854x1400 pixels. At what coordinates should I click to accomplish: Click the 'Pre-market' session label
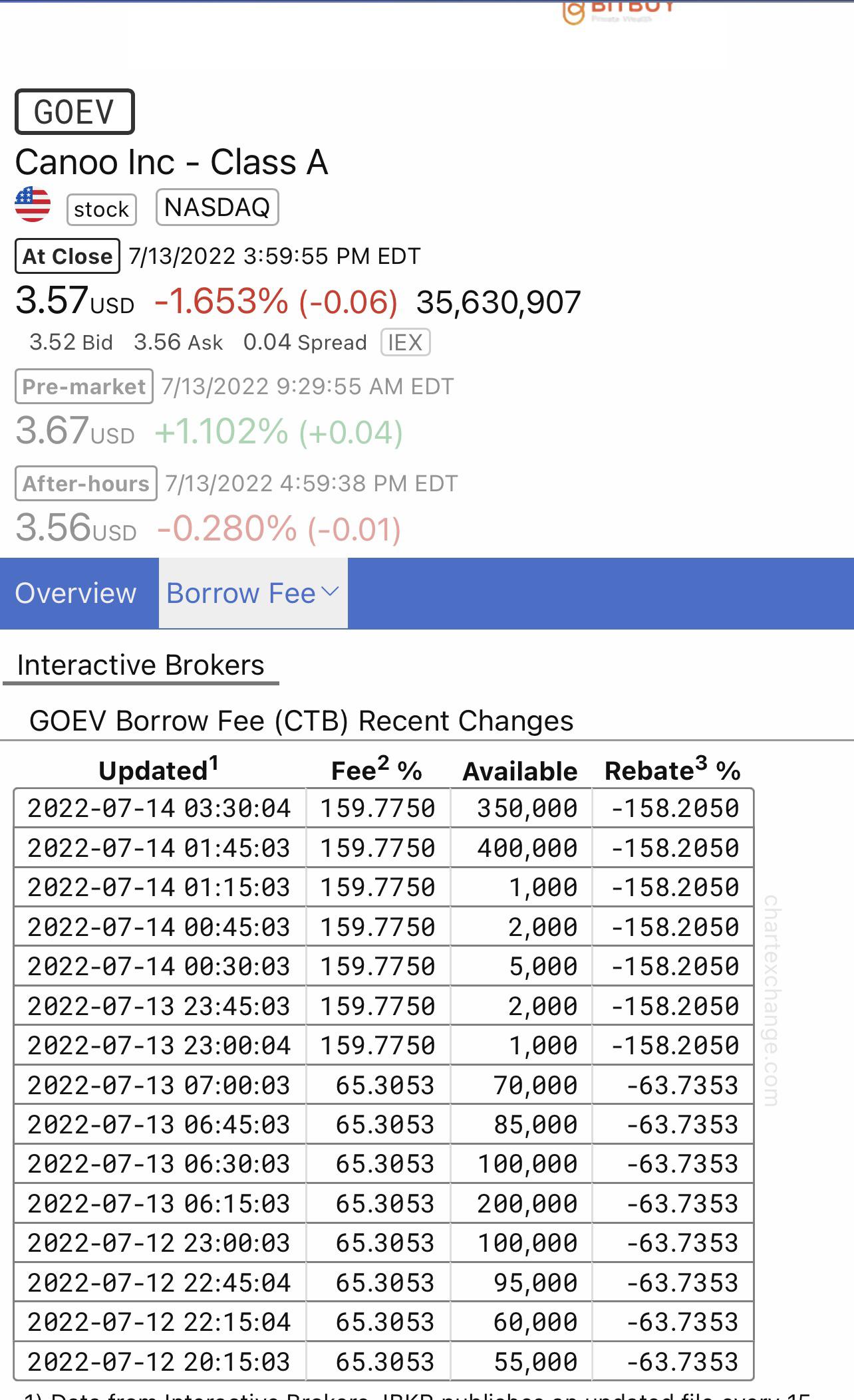(x=82, y=386)
